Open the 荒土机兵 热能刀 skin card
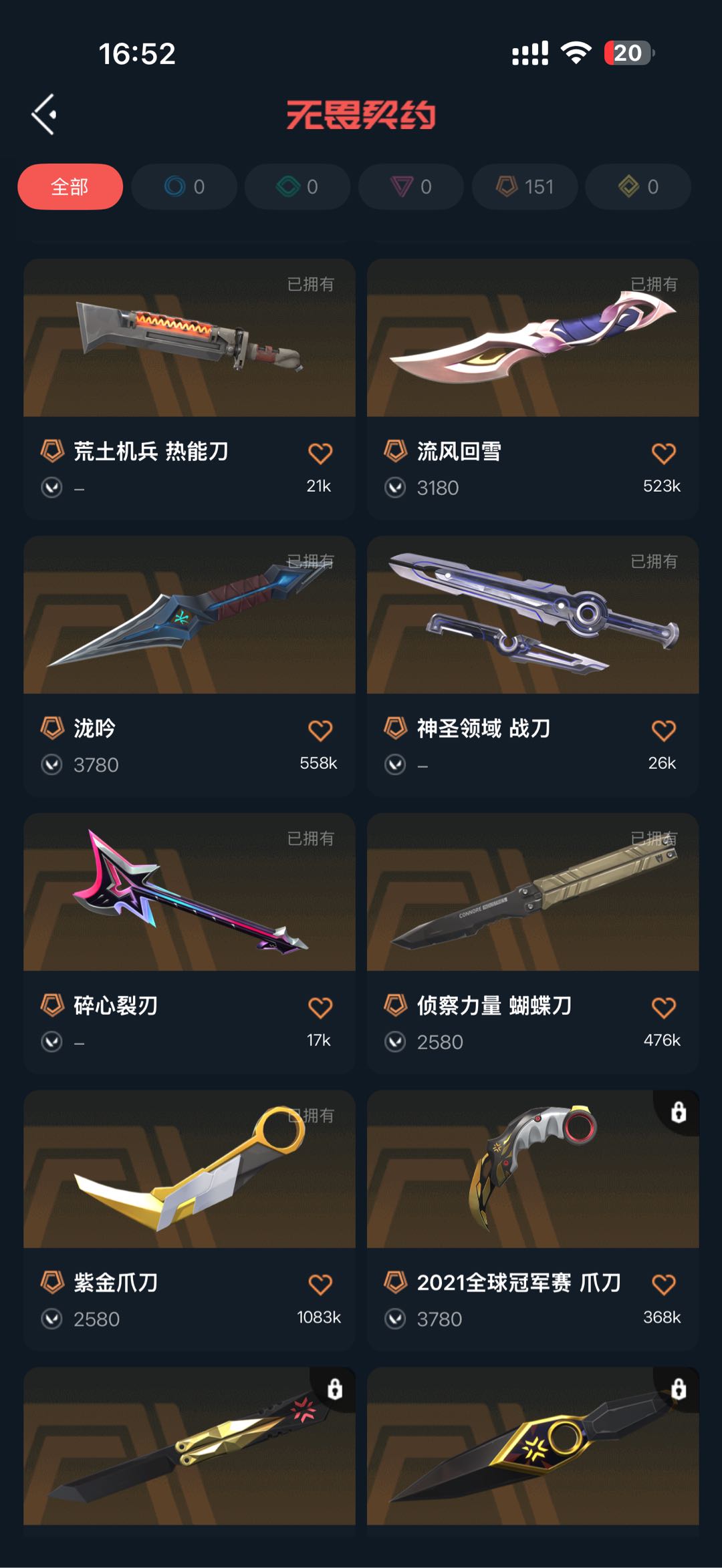The image size is (722, 1568). [189, 389]
